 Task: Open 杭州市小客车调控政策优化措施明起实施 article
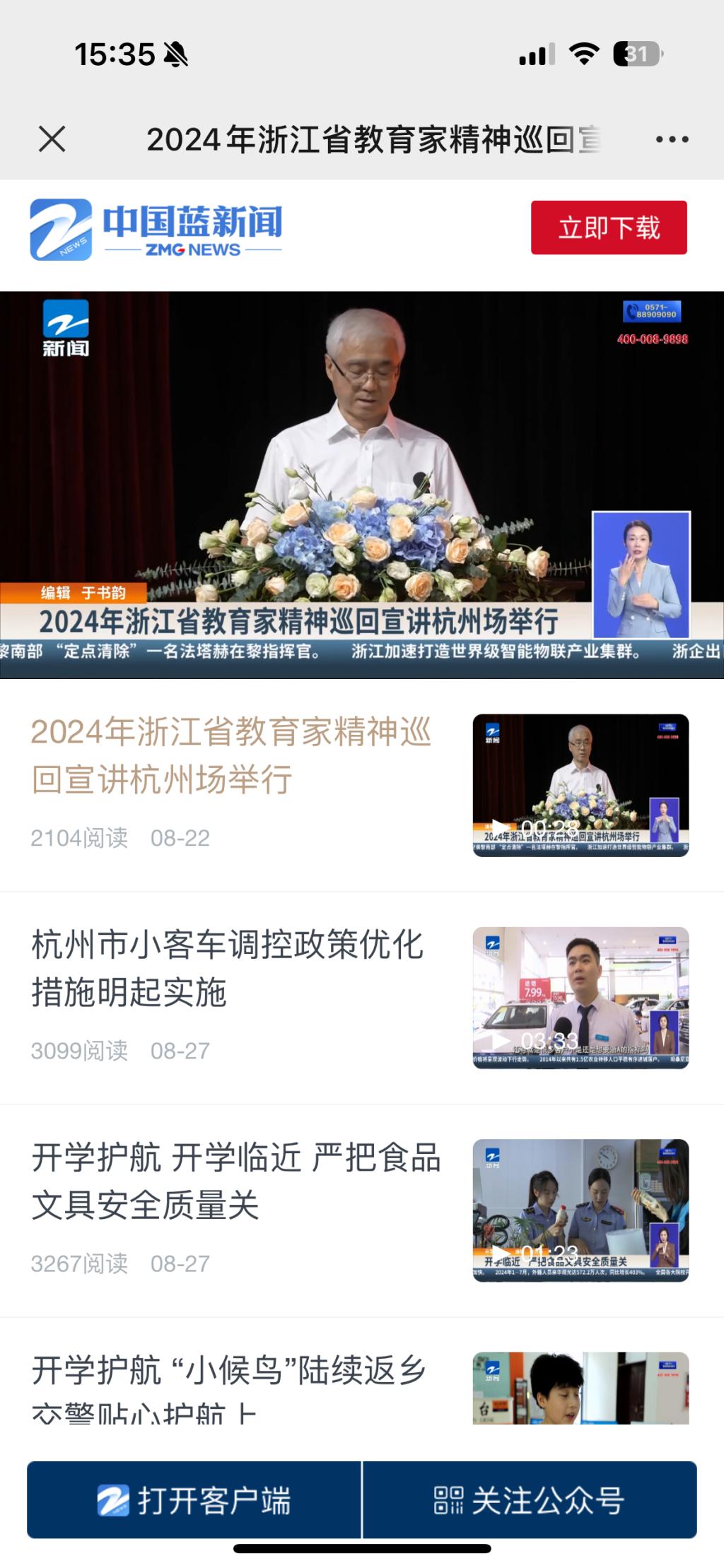228,969
